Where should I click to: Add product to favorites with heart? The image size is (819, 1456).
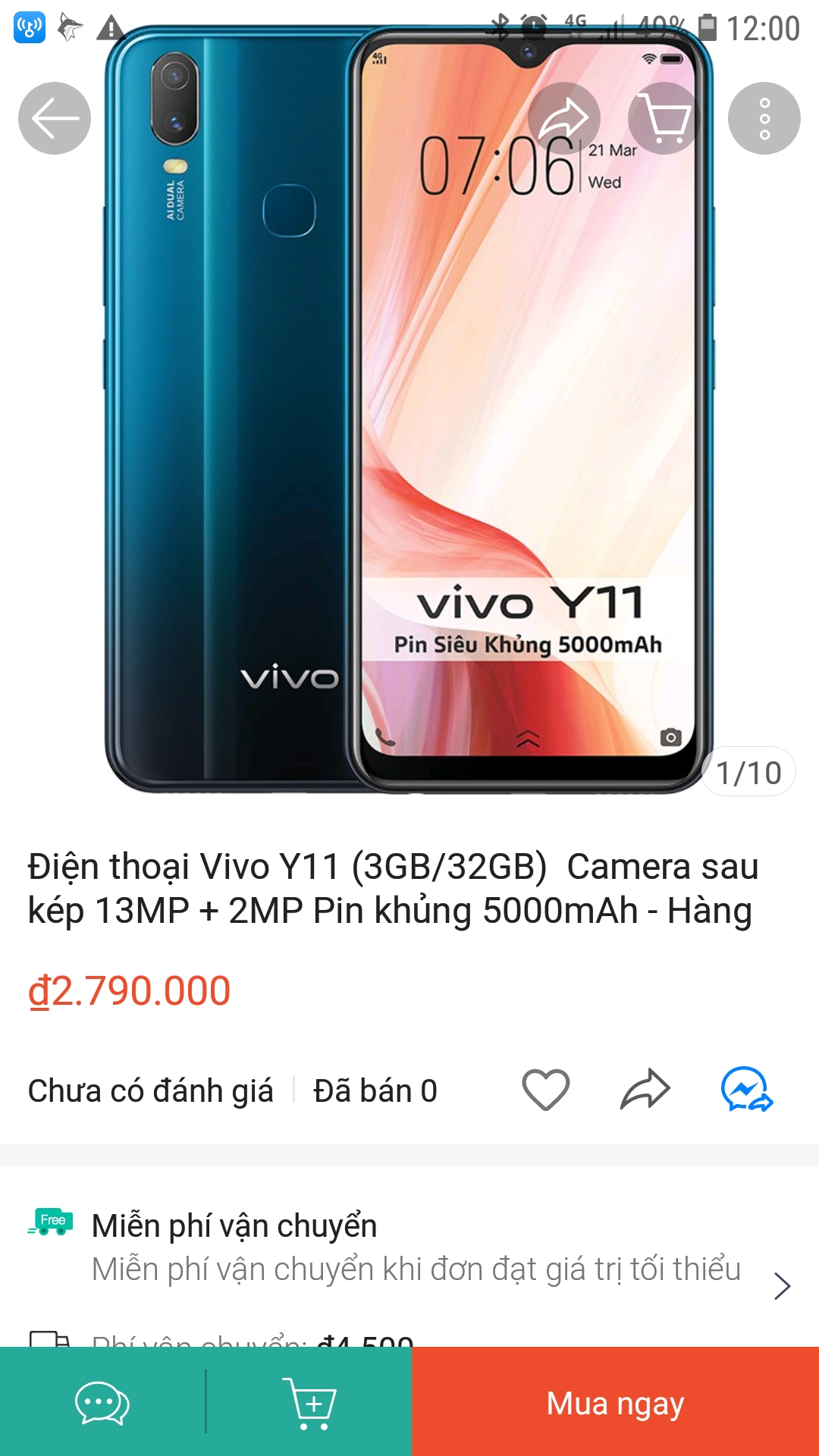(x=546, y=1090)
